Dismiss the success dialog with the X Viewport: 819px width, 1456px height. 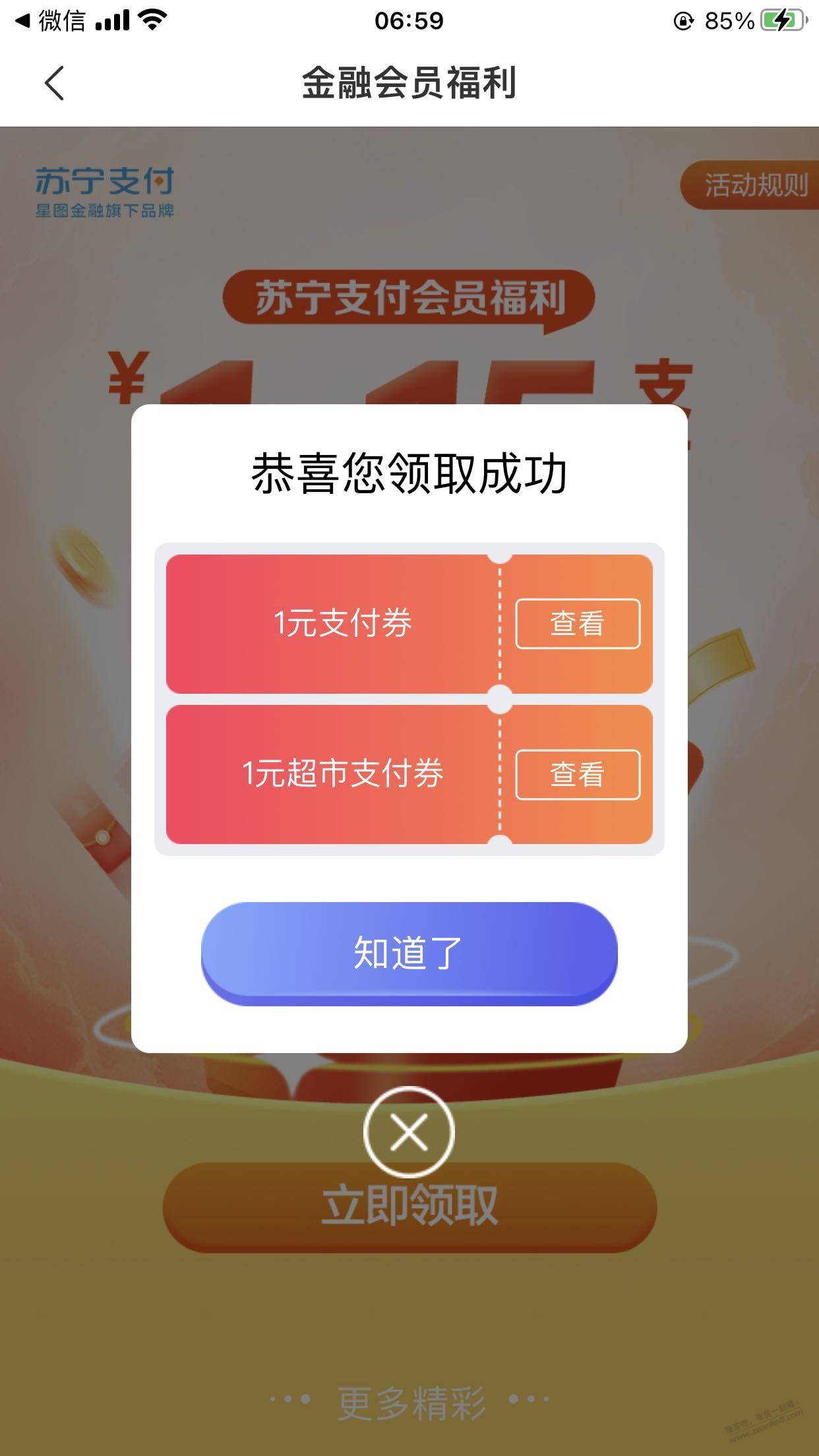409,1132
